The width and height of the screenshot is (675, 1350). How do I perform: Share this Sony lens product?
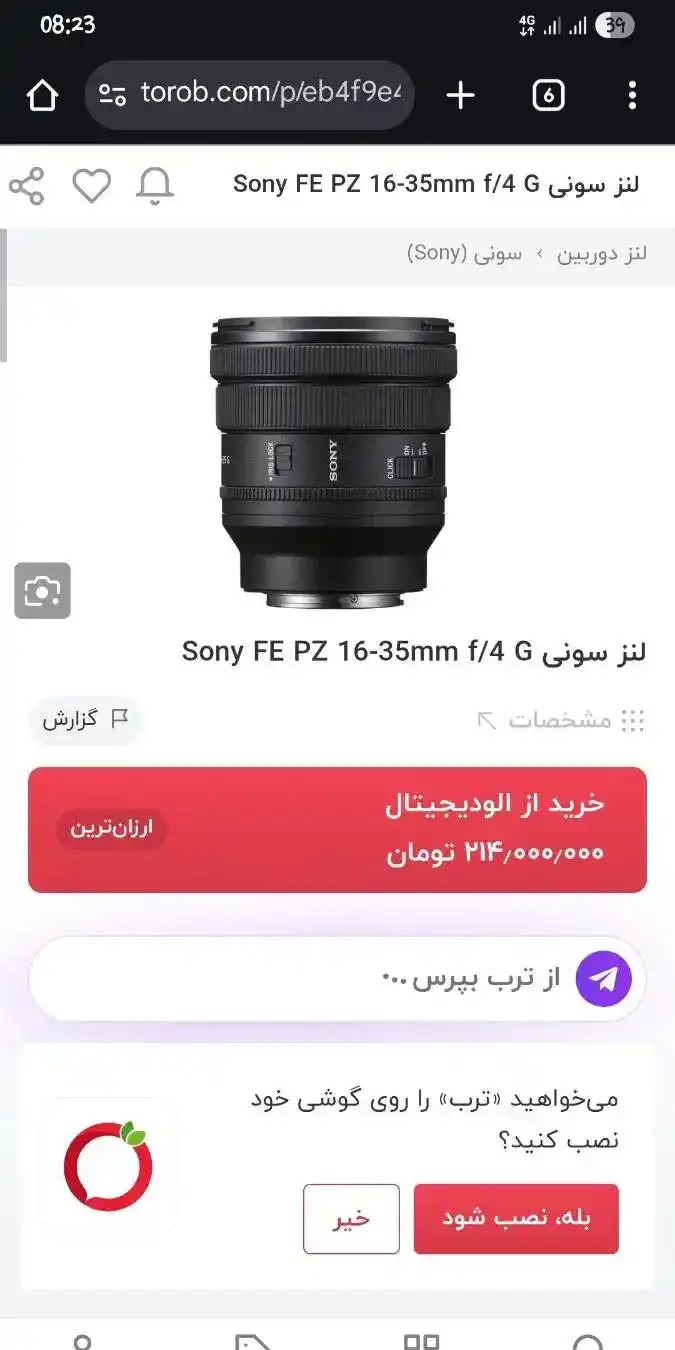click(27, 186)
